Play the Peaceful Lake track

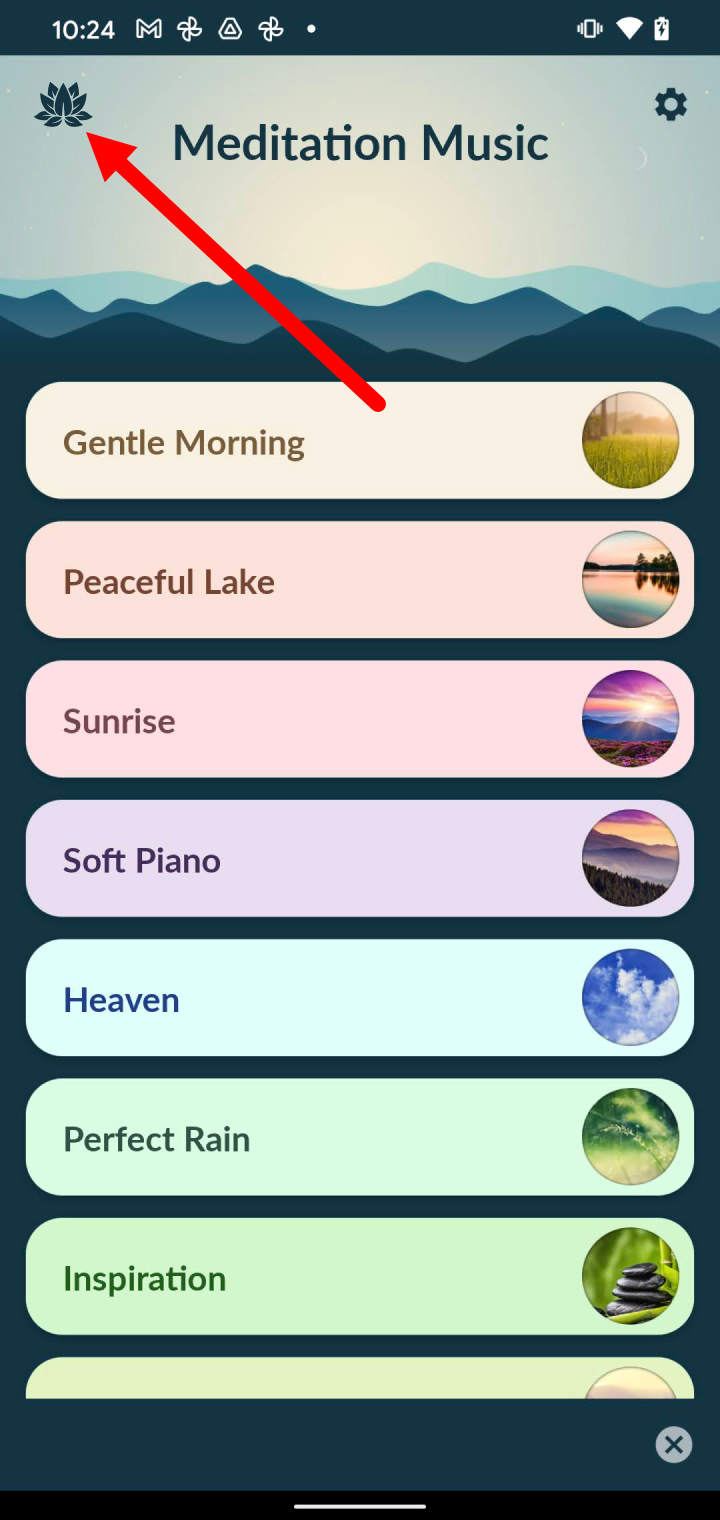[300, 580]
